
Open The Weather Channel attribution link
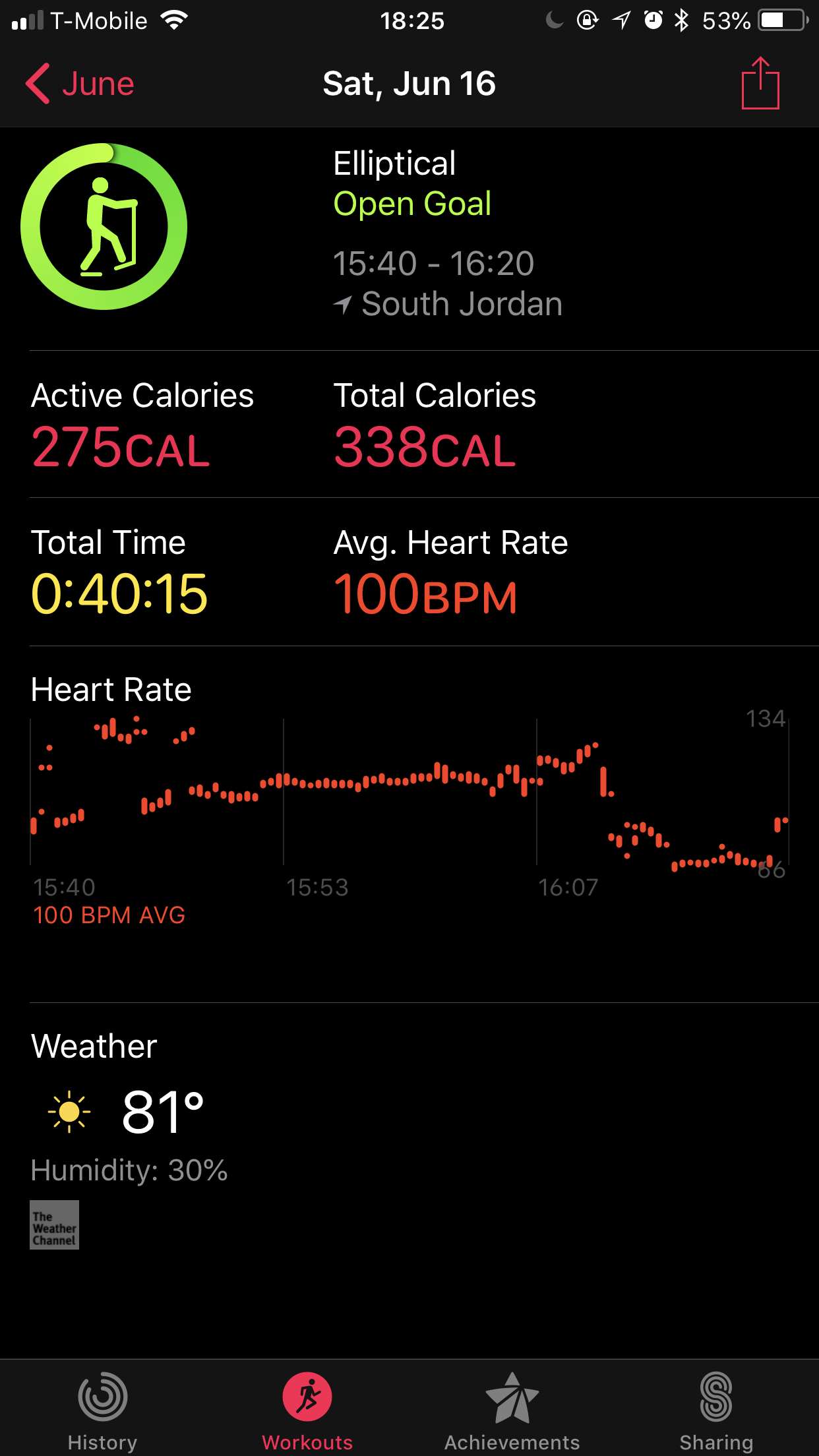pyautogui.click(x=55, y=1225)
